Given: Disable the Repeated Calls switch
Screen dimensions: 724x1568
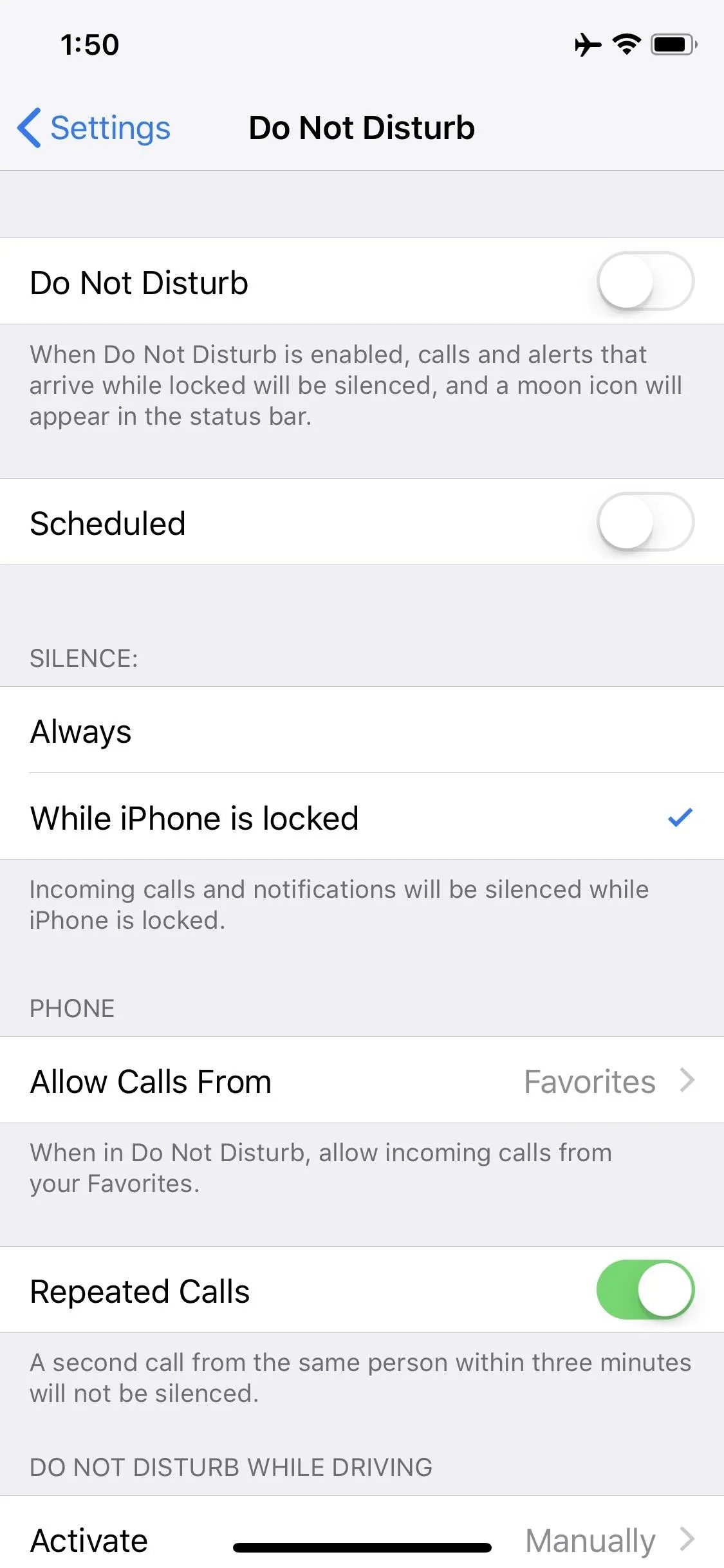Looking at the screenshot, I should click(x=645, y=1290).
